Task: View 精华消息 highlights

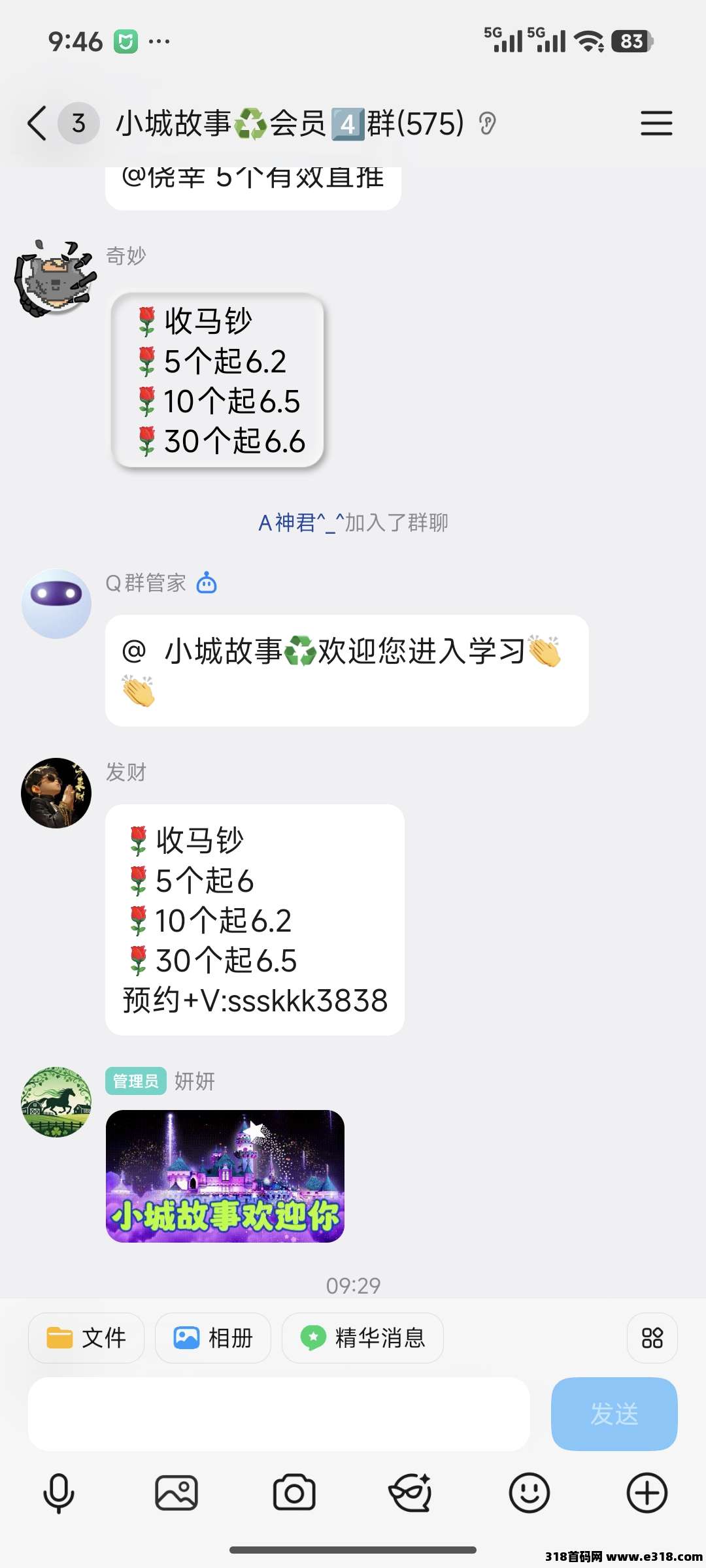Action: click(363, 1337)
